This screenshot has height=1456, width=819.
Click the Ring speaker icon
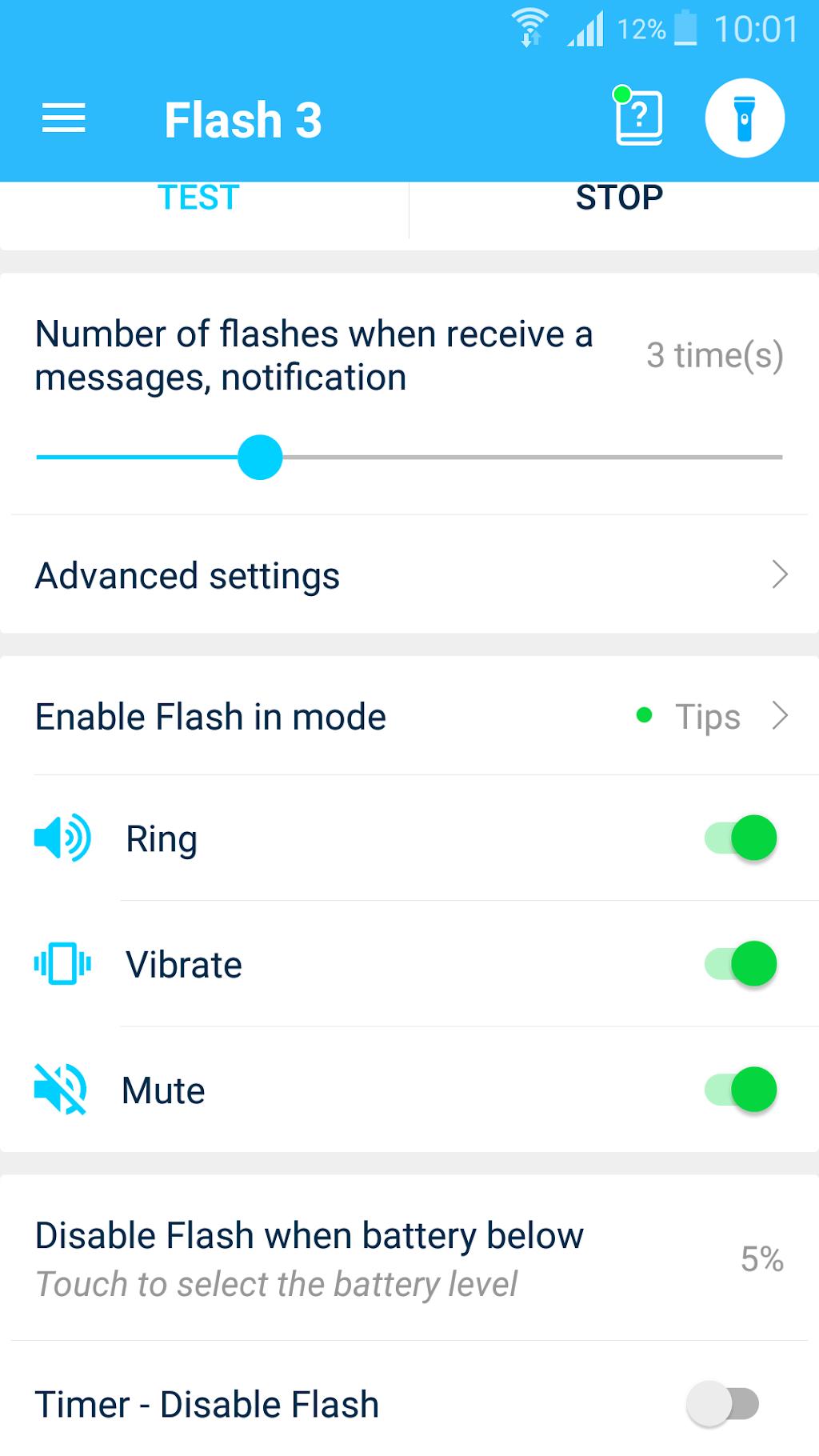pos(62,838)
